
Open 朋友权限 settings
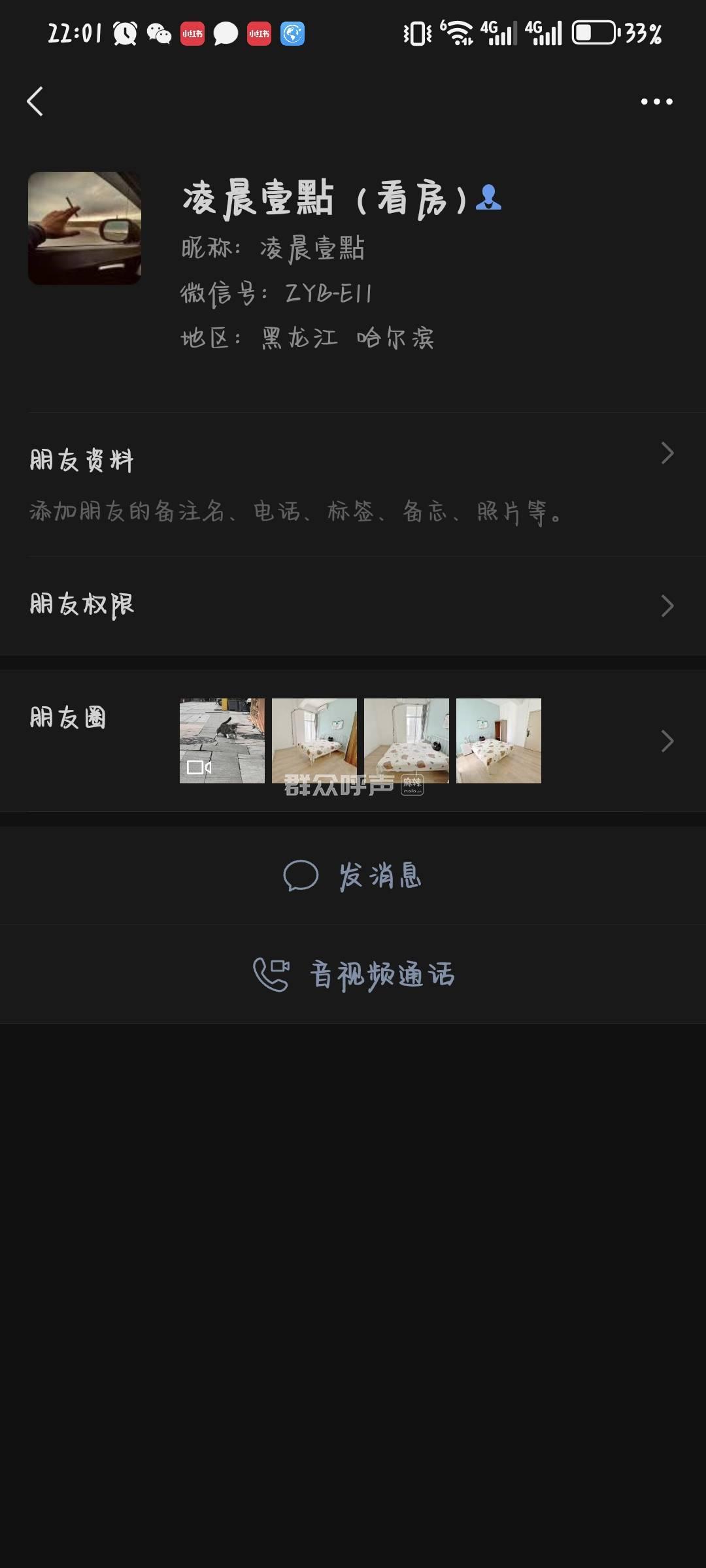coord(353,606)
